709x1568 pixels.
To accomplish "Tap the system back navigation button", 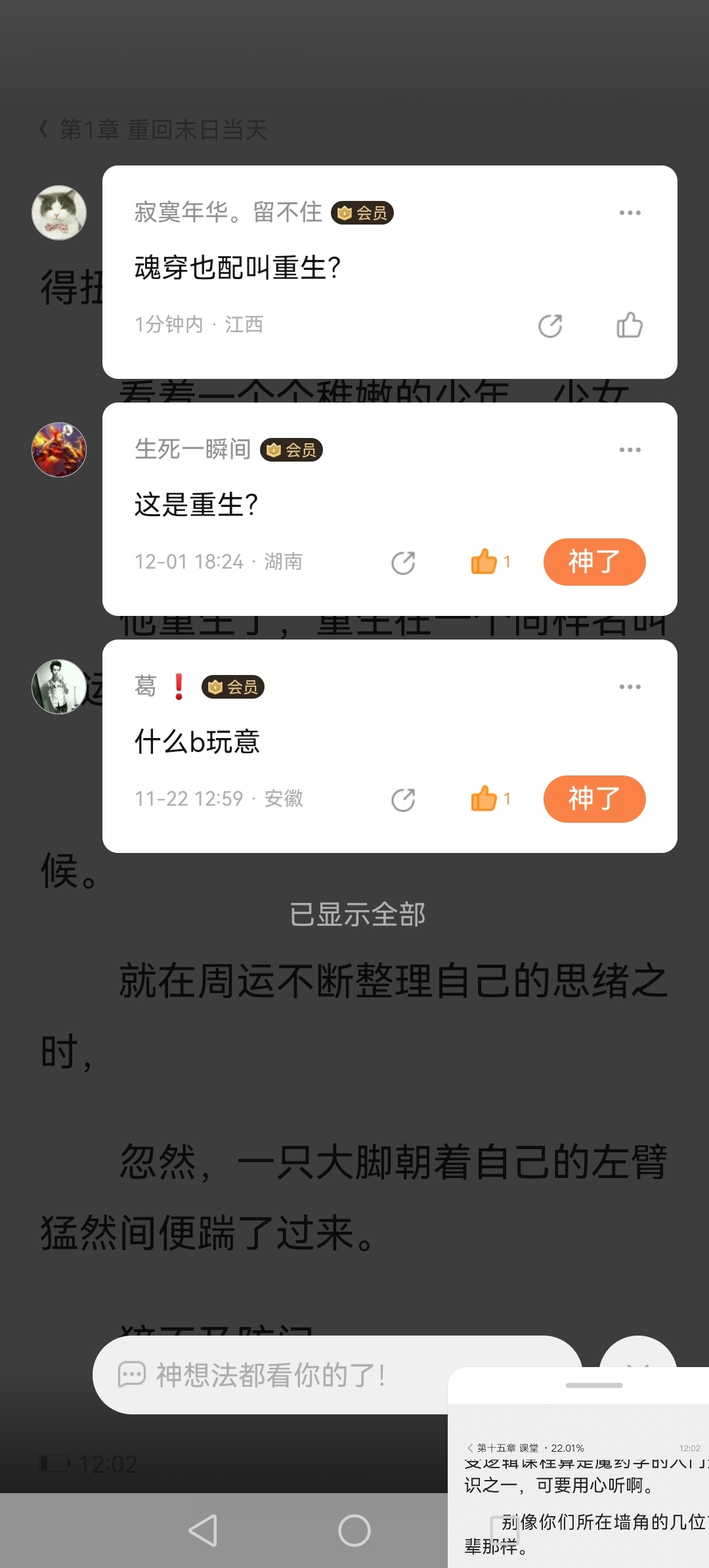I will 203,1531.
